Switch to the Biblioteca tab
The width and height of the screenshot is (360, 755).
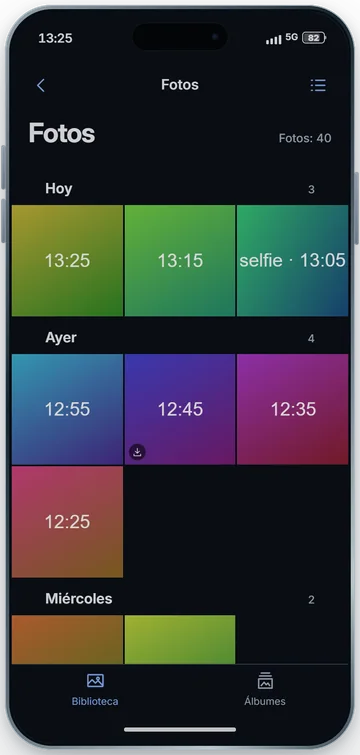(95, 690)
